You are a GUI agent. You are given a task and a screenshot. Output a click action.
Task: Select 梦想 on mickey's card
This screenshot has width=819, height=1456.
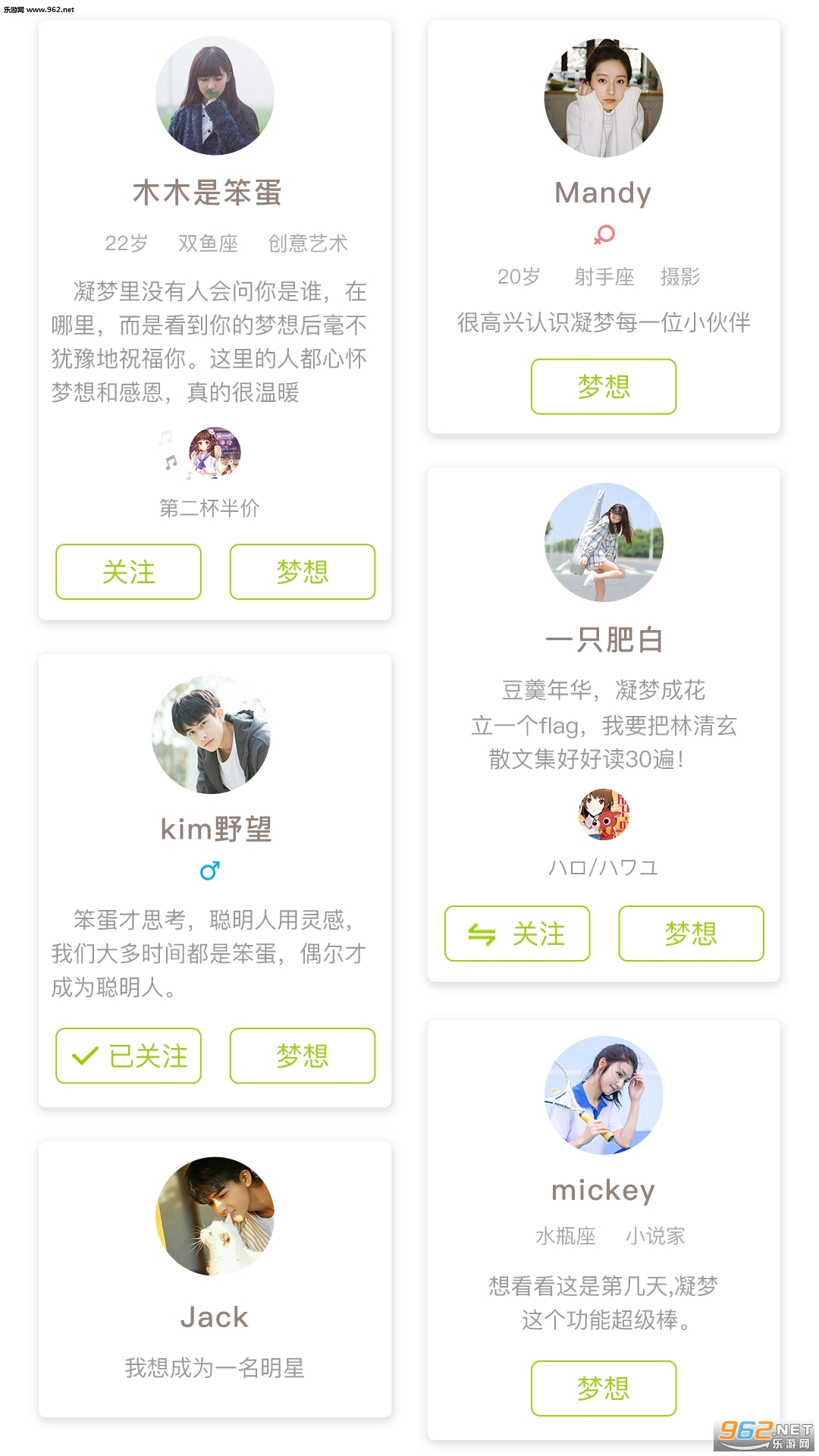tap(603, 1388)
